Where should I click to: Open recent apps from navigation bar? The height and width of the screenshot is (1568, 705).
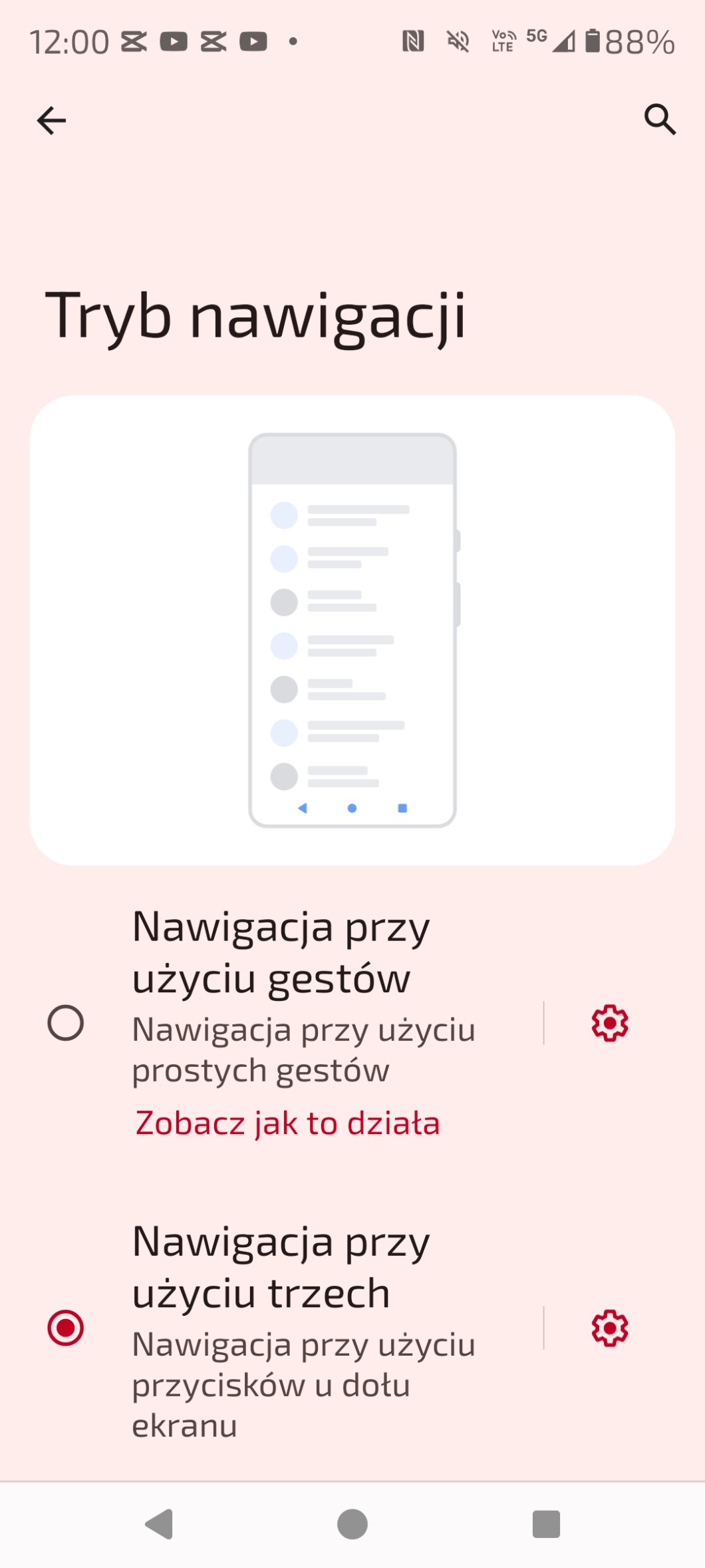(x=546, y=1524)
